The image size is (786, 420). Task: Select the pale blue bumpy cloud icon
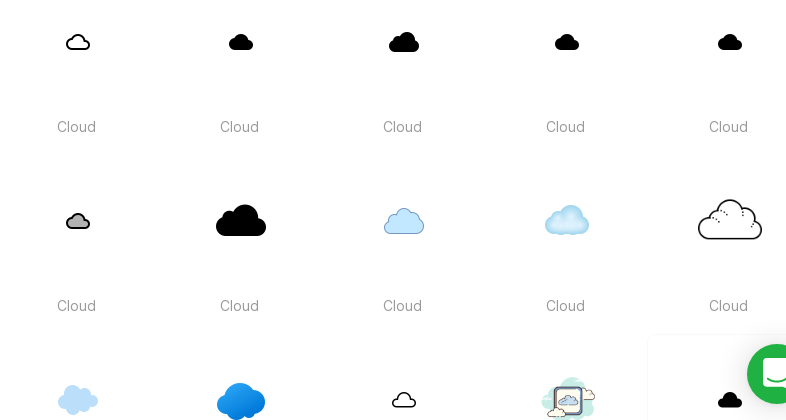pos(78,400)
